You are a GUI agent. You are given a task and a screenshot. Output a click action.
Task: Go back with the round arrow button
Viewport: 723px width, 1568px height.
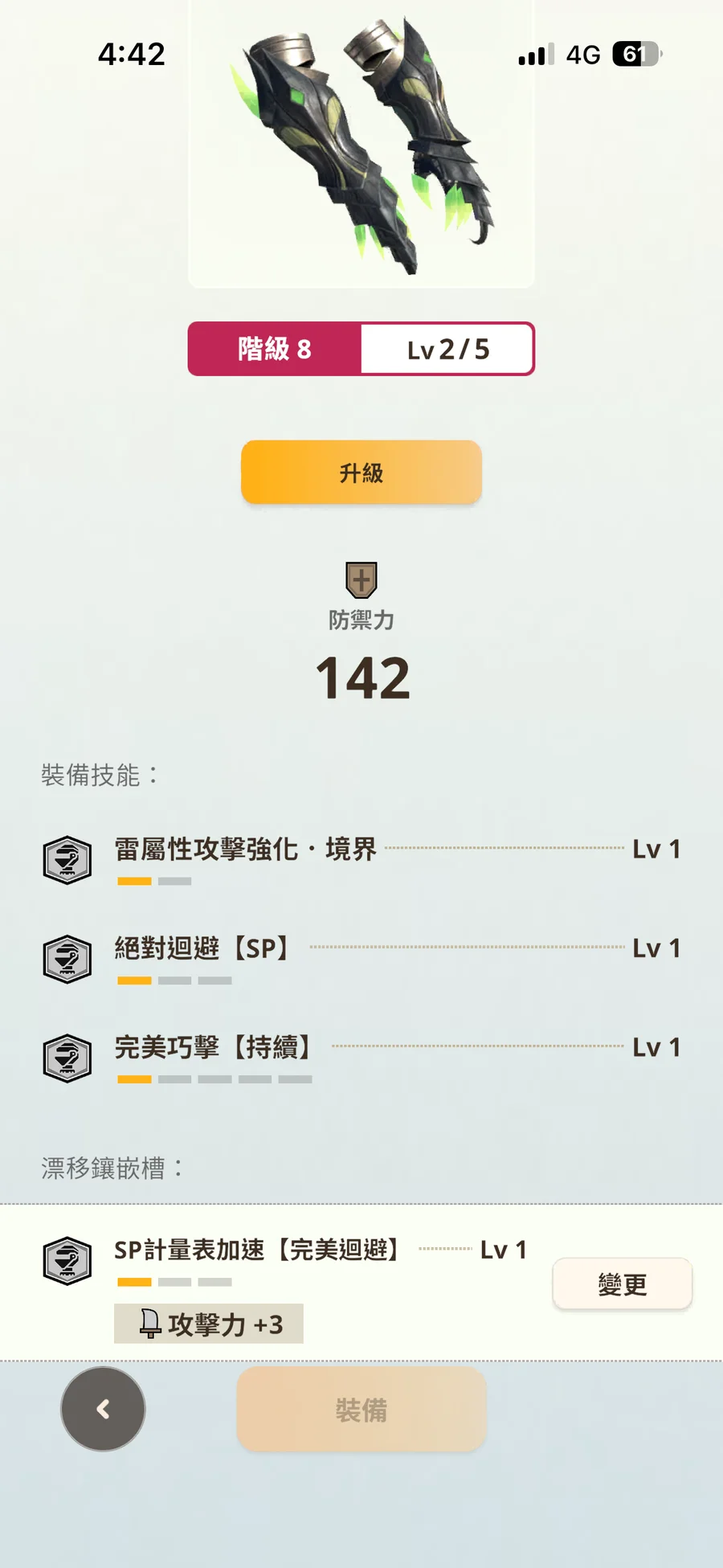103,1409
